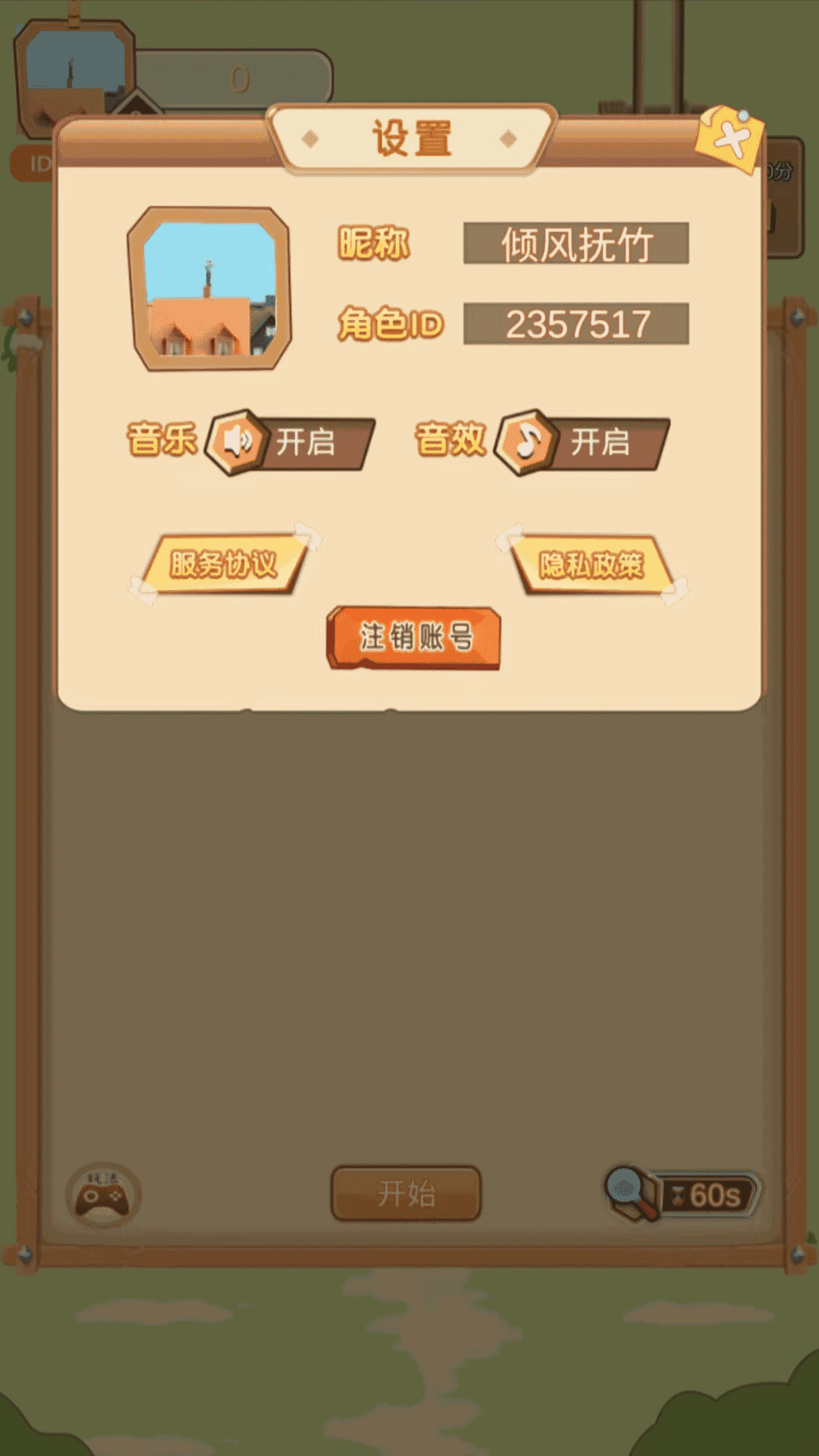Open the 服务协议 service agreement
The width and height of the screenshot is (819, 1456).
tap(224, 564)
